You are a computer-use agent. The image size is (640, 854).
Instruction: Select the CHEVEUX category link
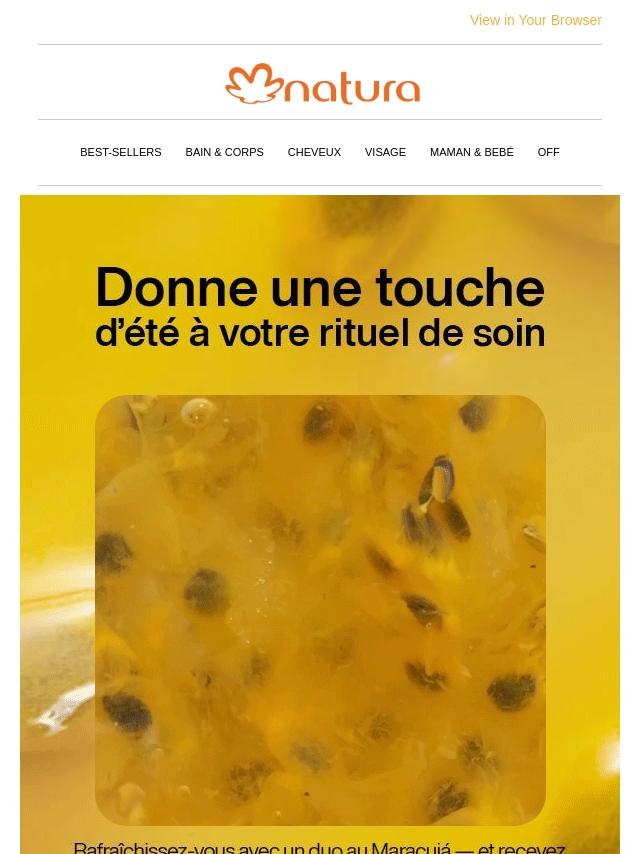314,152
